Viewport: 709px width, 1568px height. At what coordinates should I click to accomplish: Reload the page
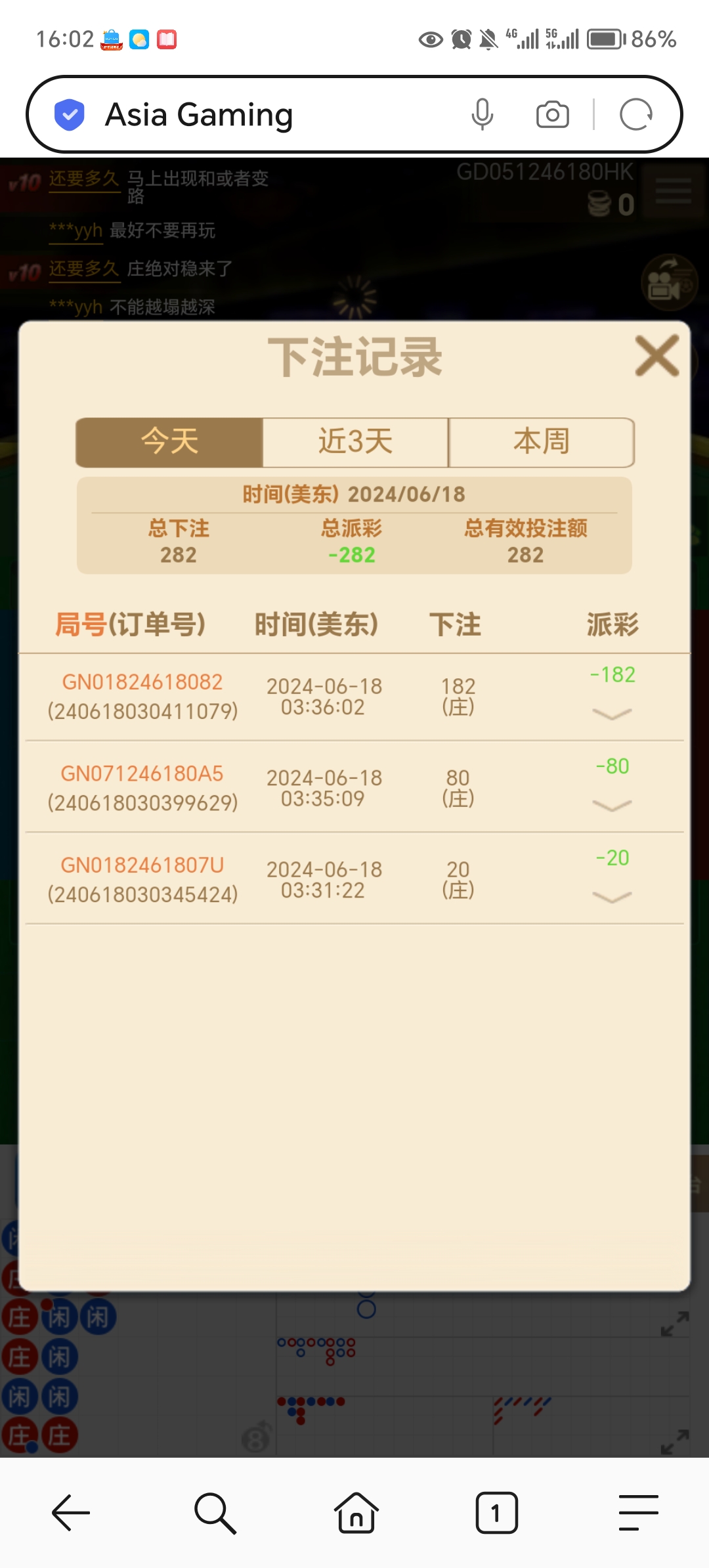tap(635, 115)
